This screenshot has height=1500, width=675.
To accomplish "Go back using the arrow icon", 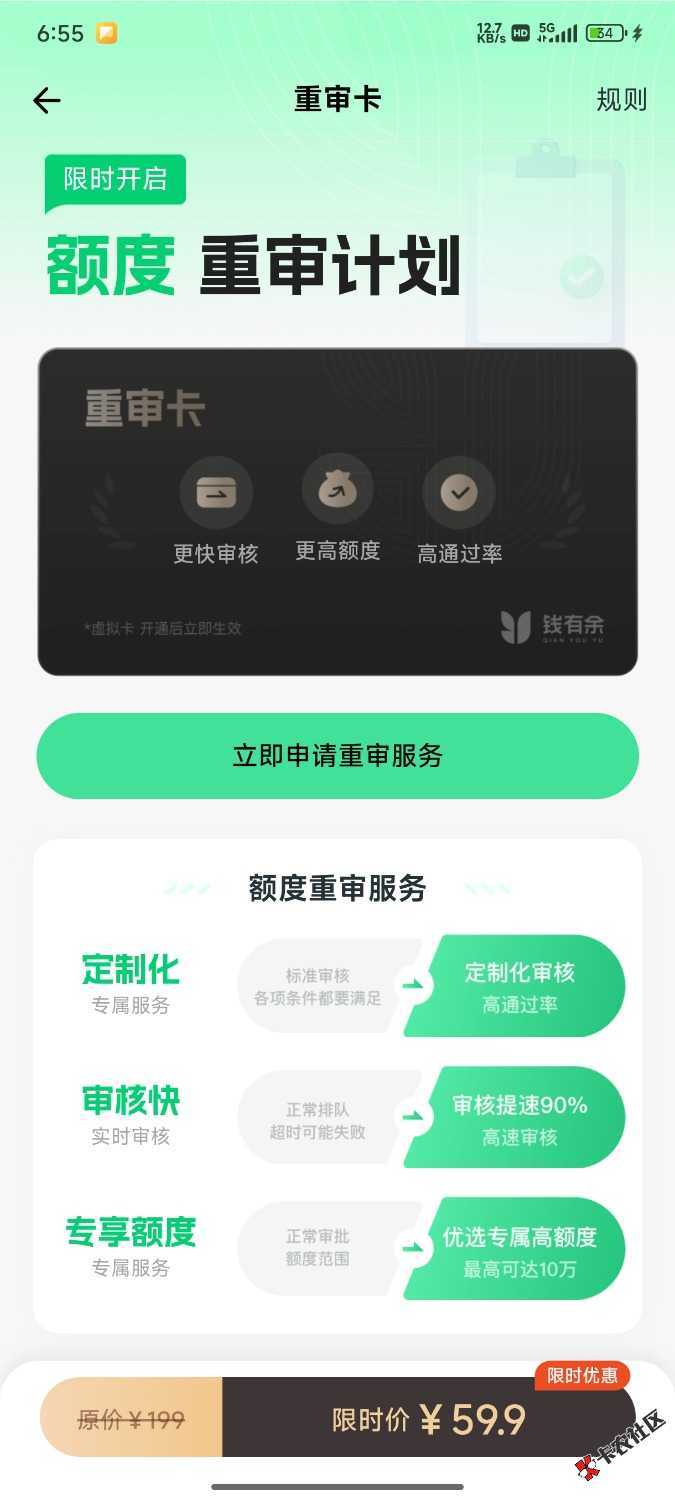I will coord(47,100).
